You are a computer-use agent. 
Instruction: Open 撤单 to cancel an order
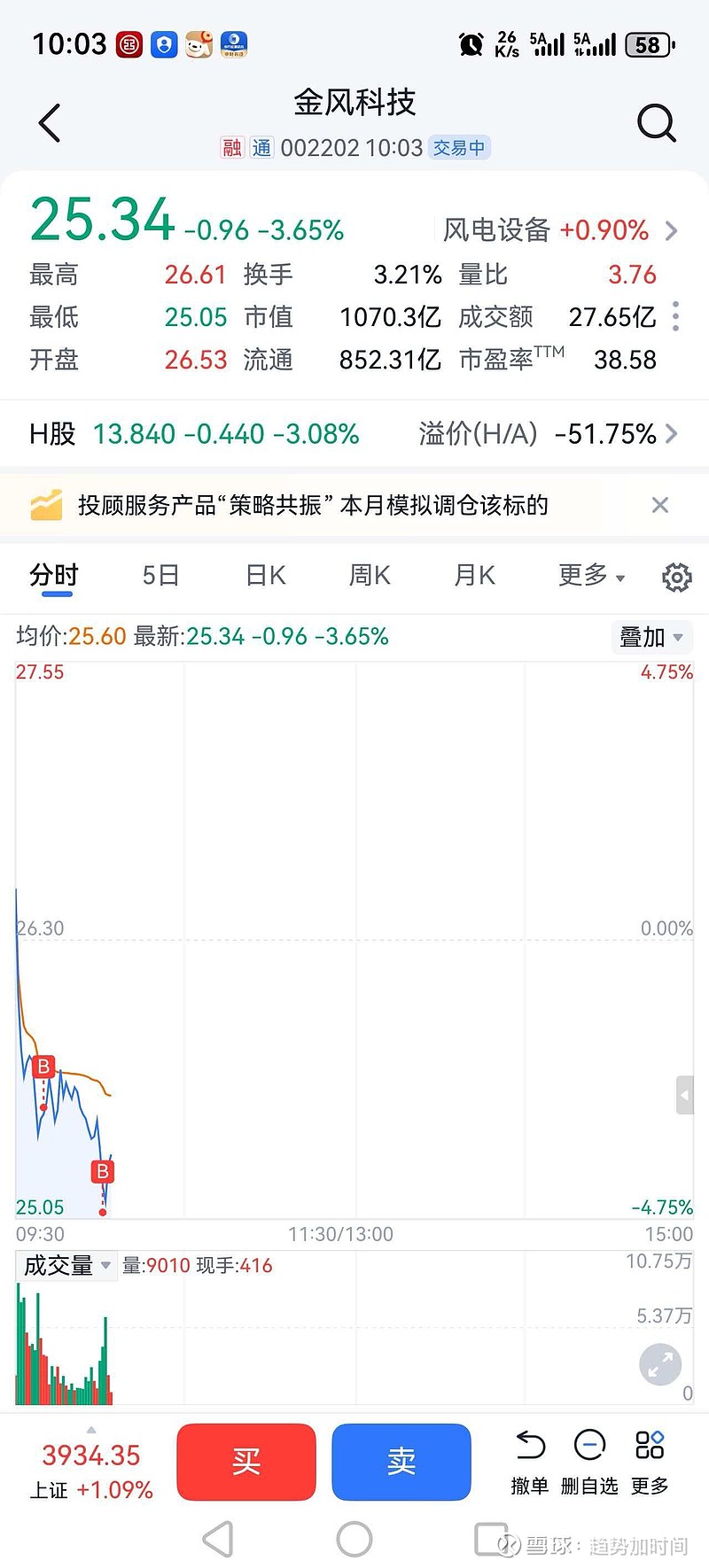click(x=530, y=1462)
